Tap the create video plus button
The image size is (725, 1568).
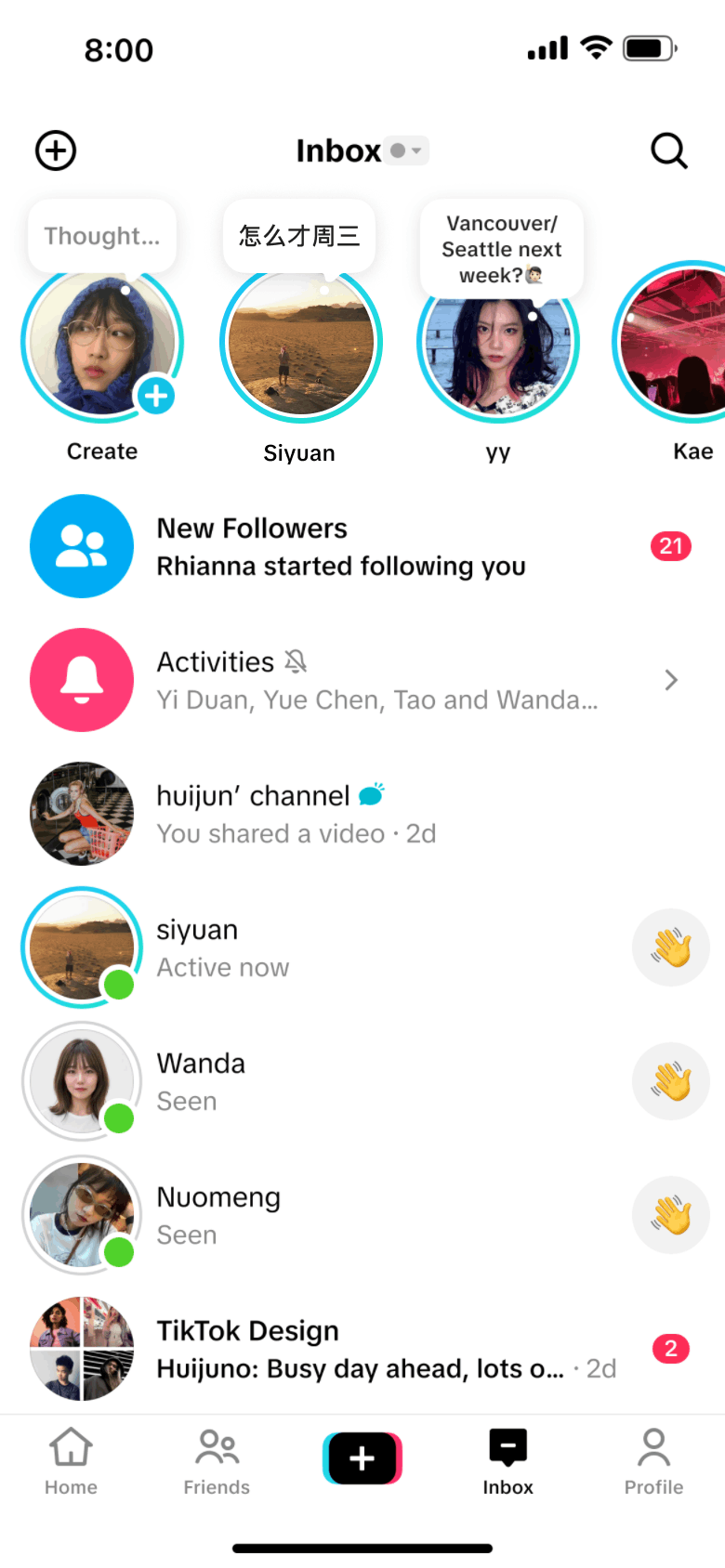362,1458
